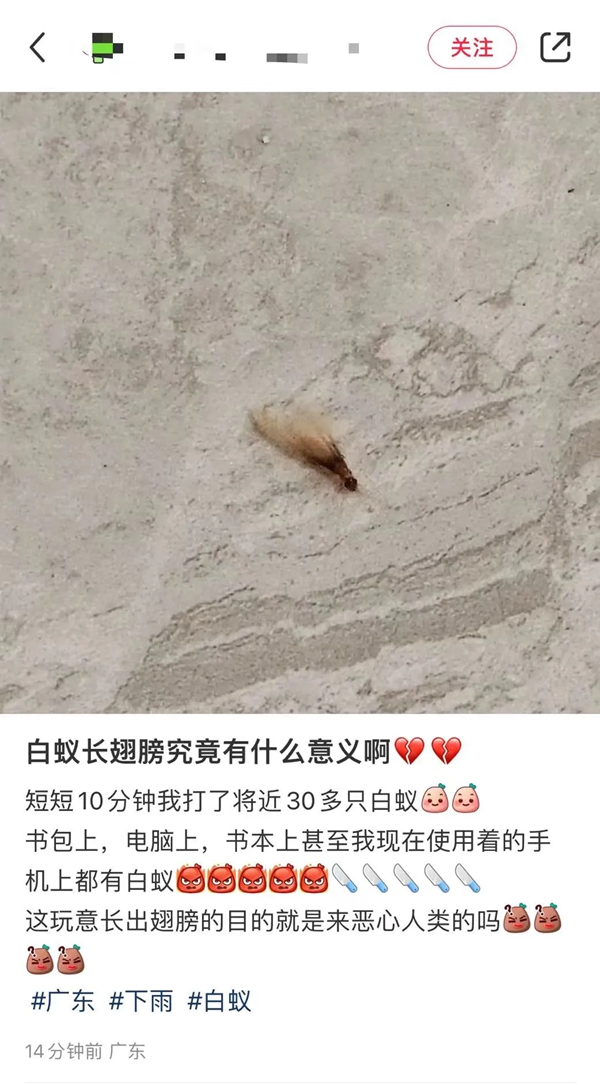Go back using the arrow icon
The width and height of the screenshot is (600, 1085).
[38, 47]
